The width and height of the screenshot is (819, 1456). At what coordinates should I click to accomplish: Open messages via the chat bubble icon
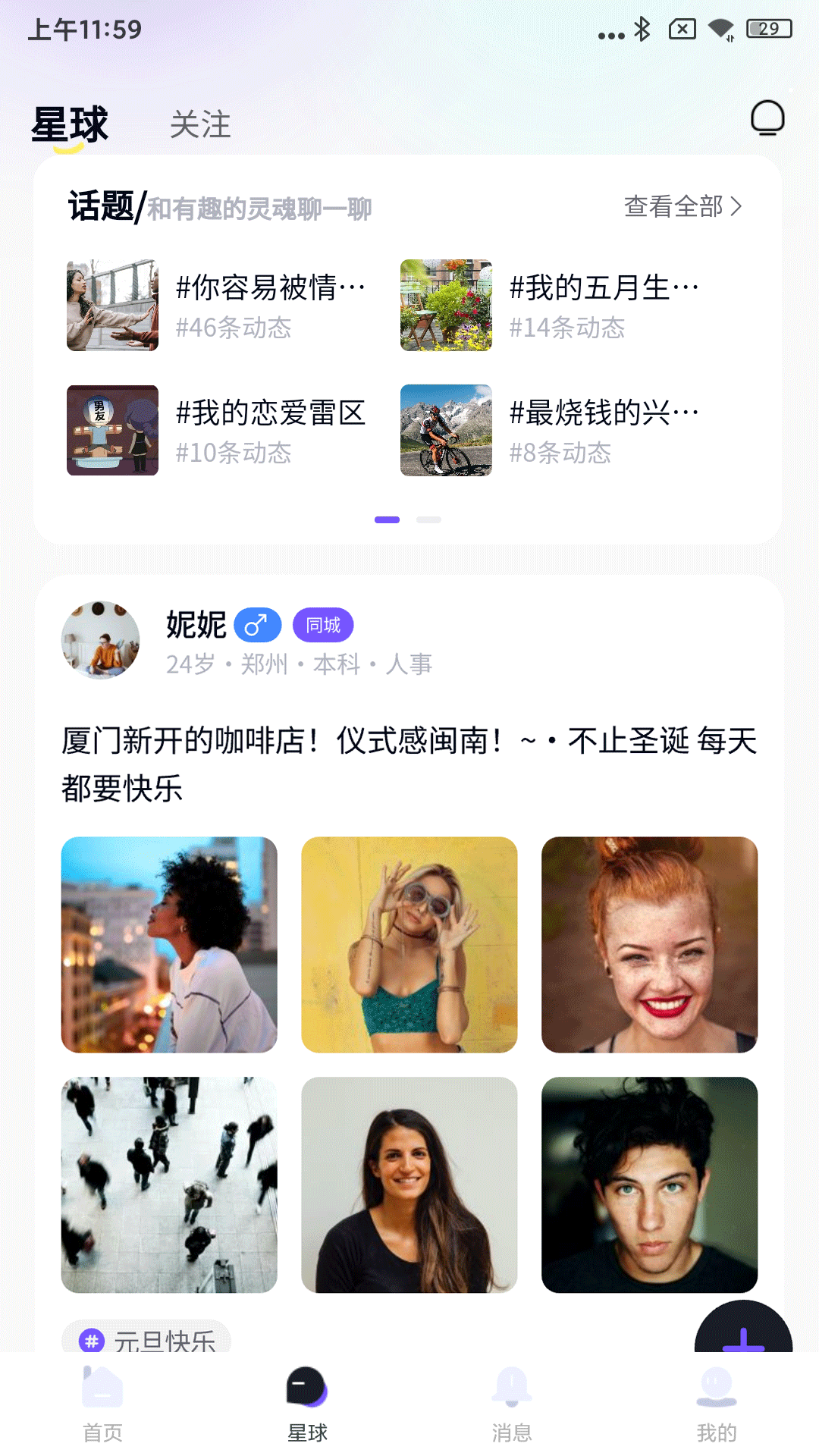click(767, 119)
